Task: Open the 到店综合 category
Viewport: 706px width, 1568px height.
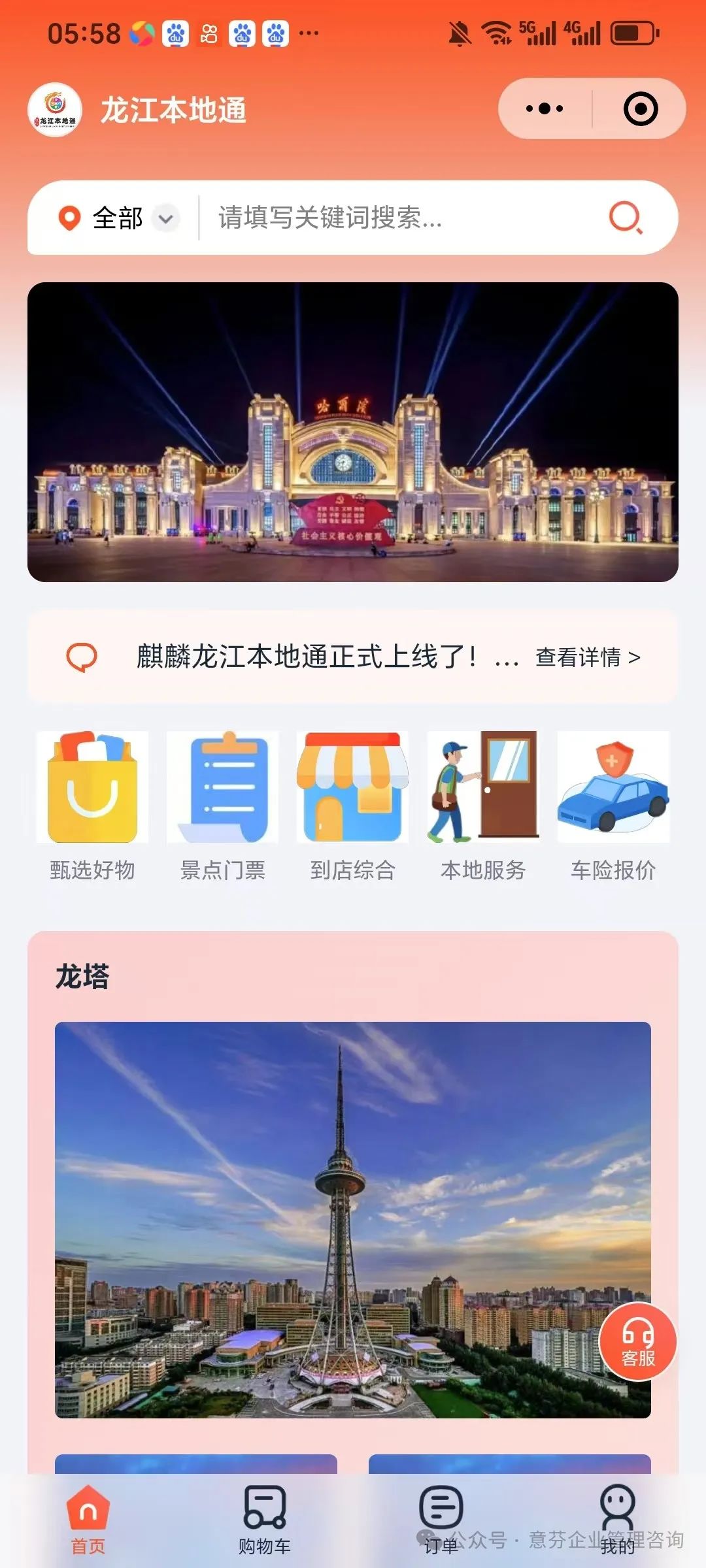Action: point(352,806)
